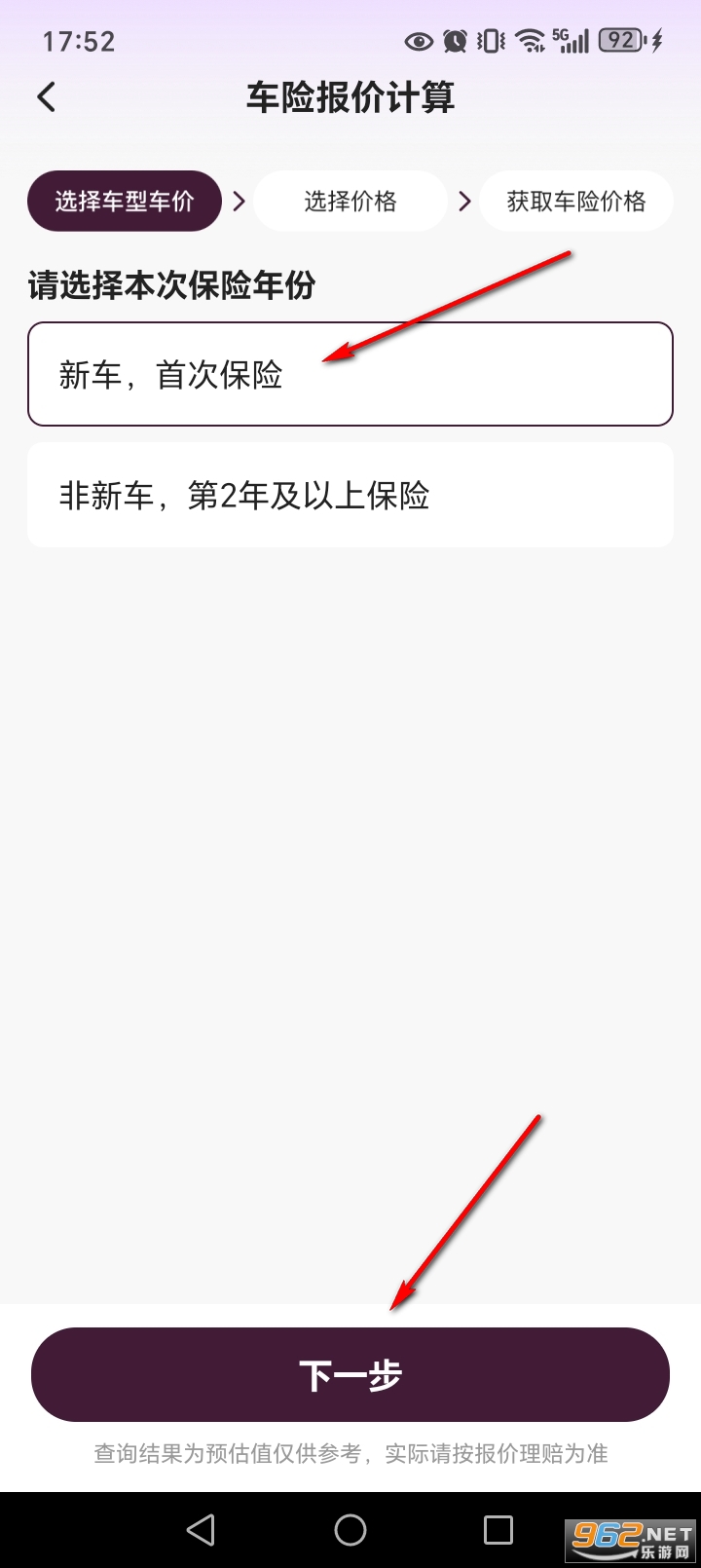This screenshot has height=1568, width=701.
Task: Tap the alarm clock status bar icon
Action: pos(456,41)
